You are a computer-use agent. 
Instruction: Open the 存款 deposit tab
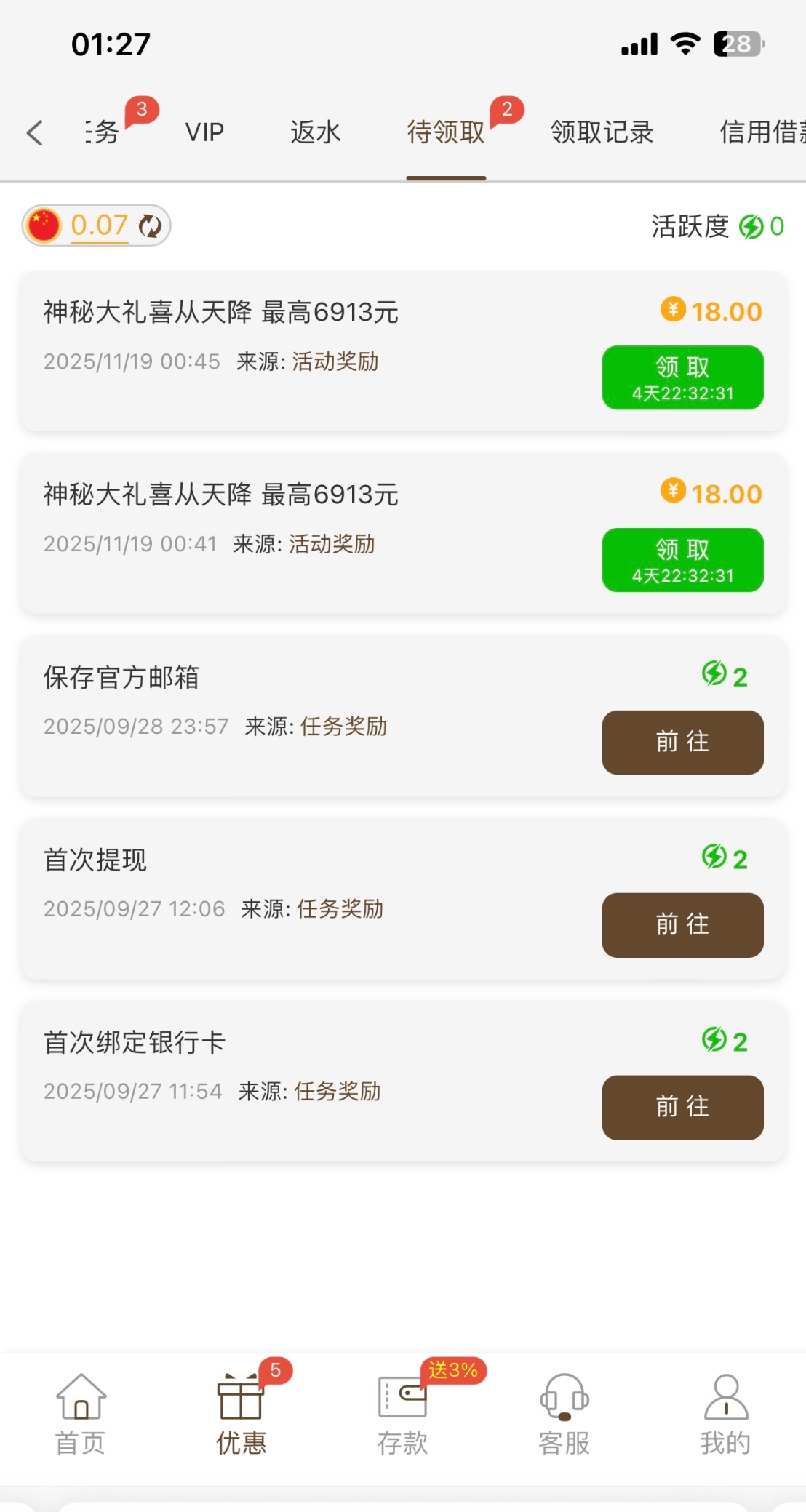coord(402,1415)
